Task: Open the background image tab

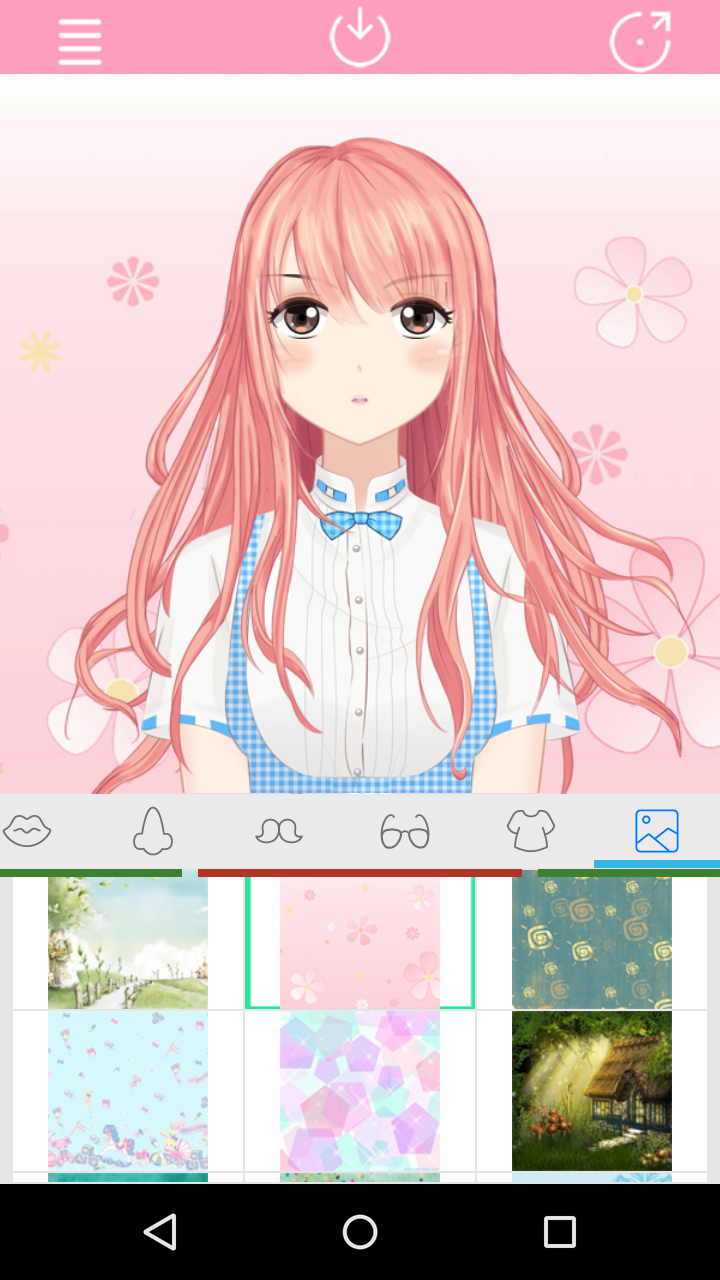Action: pos(657,830)
